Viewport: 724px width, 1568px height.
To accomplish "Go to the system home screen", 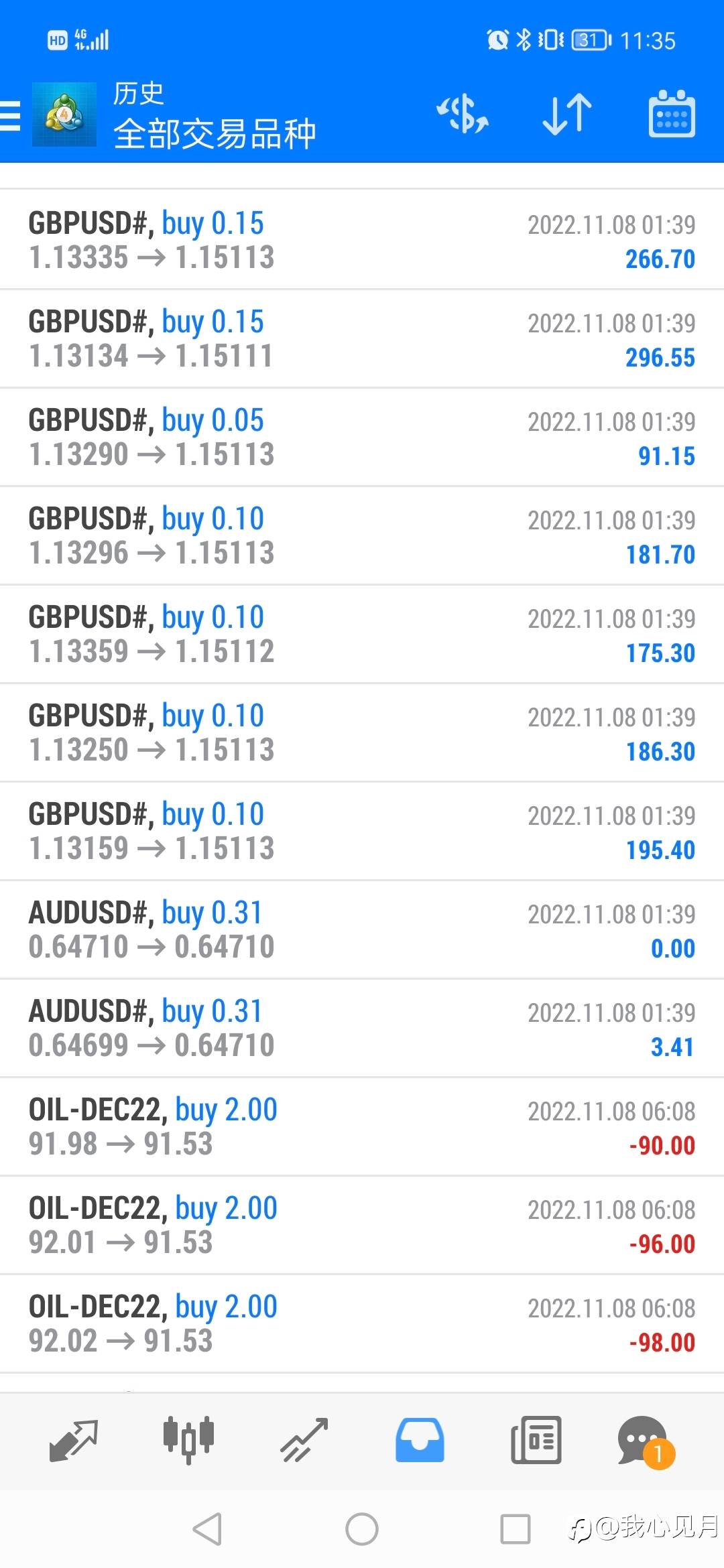I will [x=362, y=1529].
